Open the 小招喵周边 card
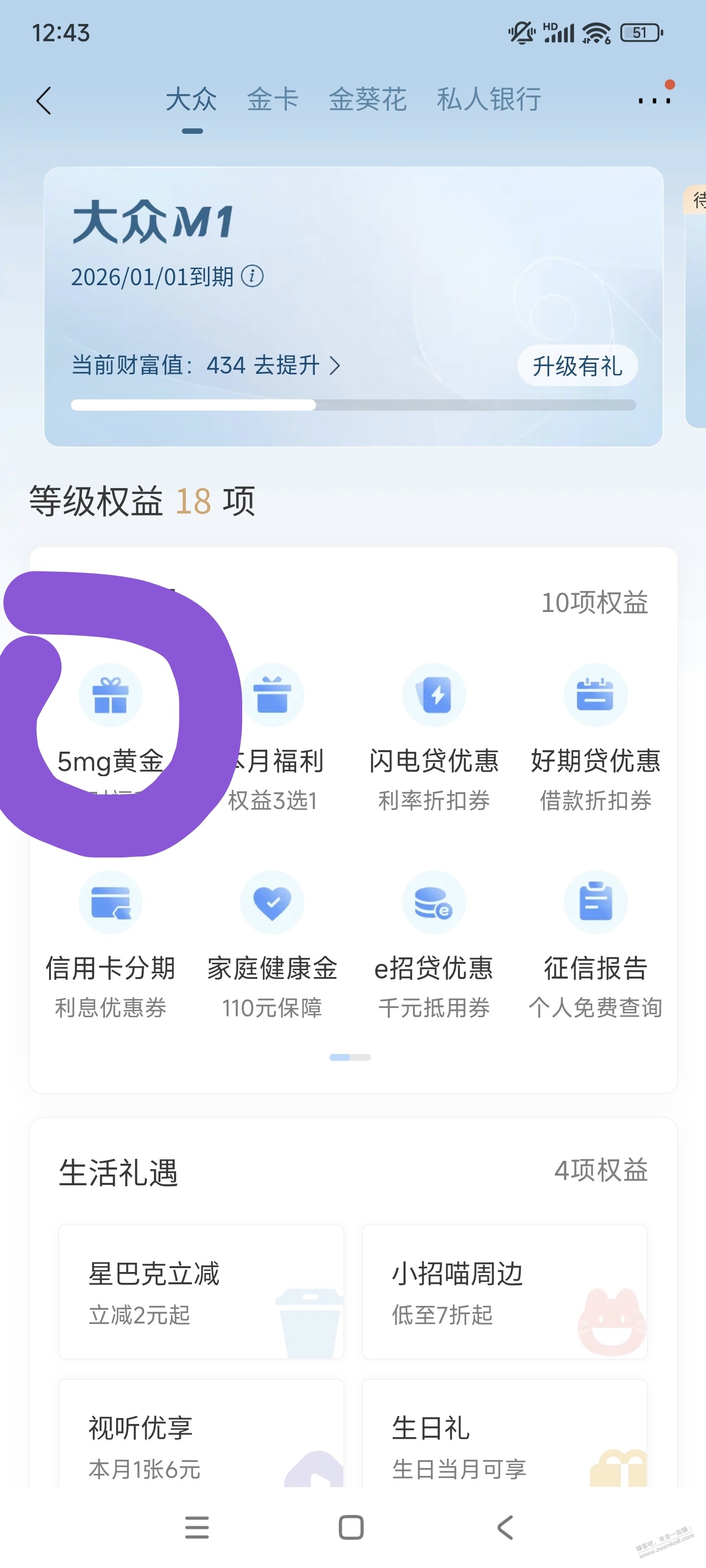This screenshot has width=706, height=1568. tap(504, 1291)
